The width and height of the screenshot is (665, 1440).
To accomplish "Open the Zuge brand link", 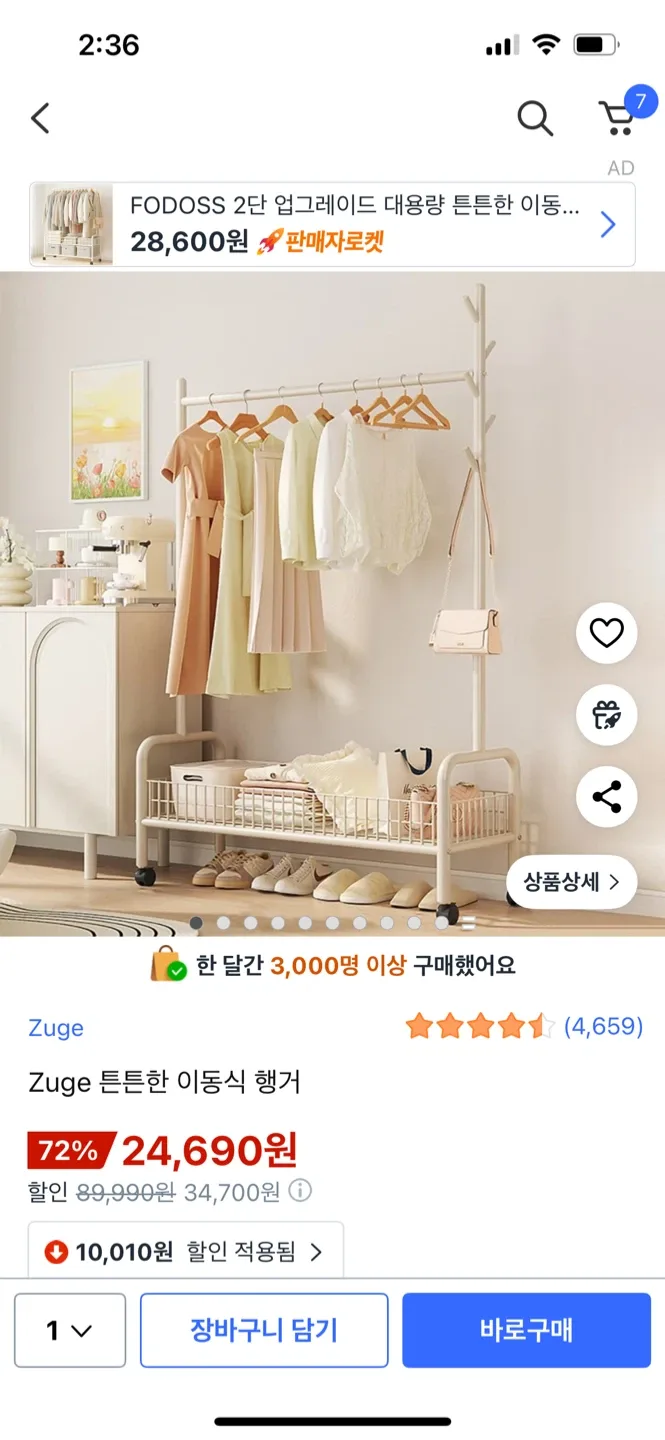I will (56, 1028).
